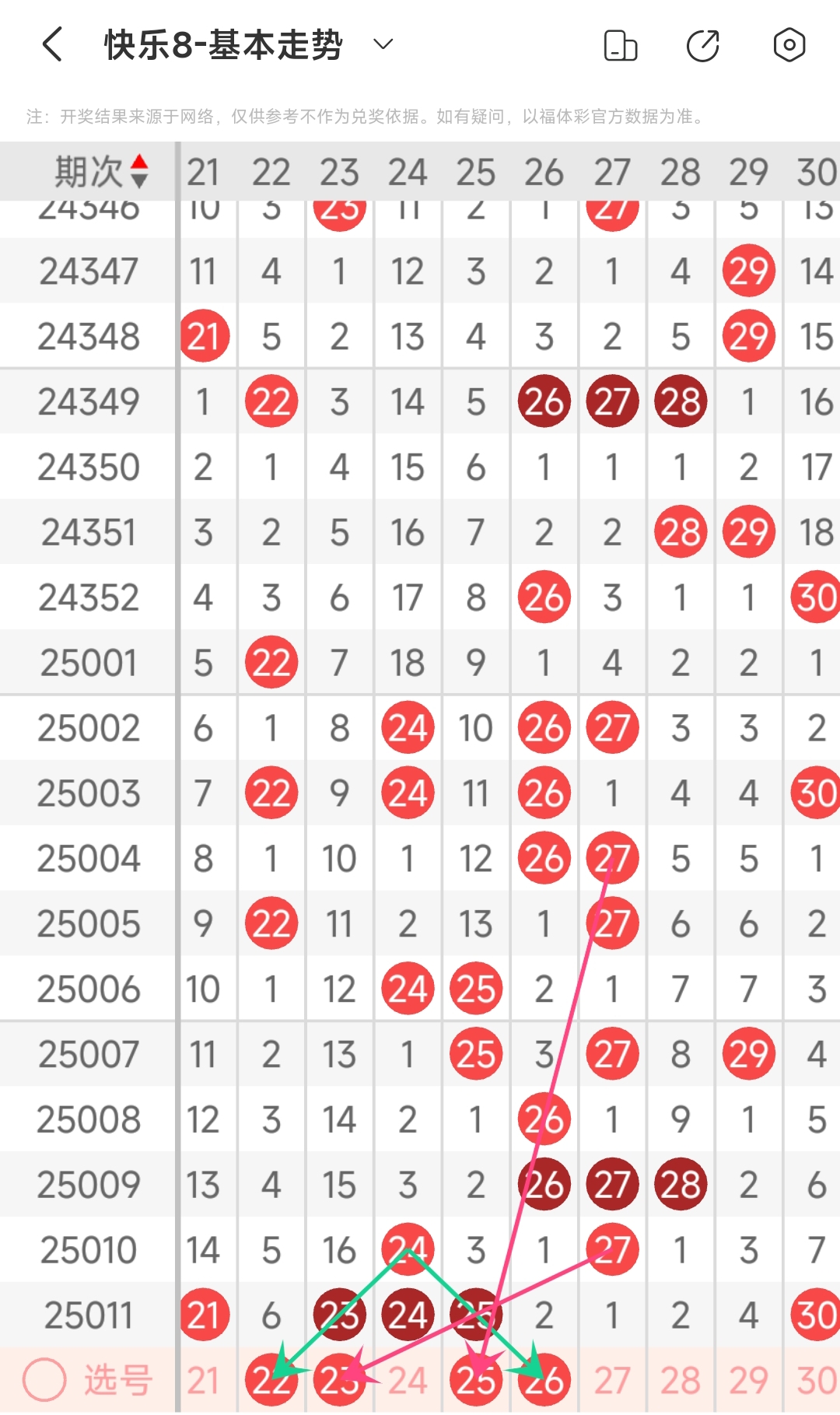Toggle the 期次 sort order
The width and height of the screenshot is (840, 1415).
[x=138, y=171]
